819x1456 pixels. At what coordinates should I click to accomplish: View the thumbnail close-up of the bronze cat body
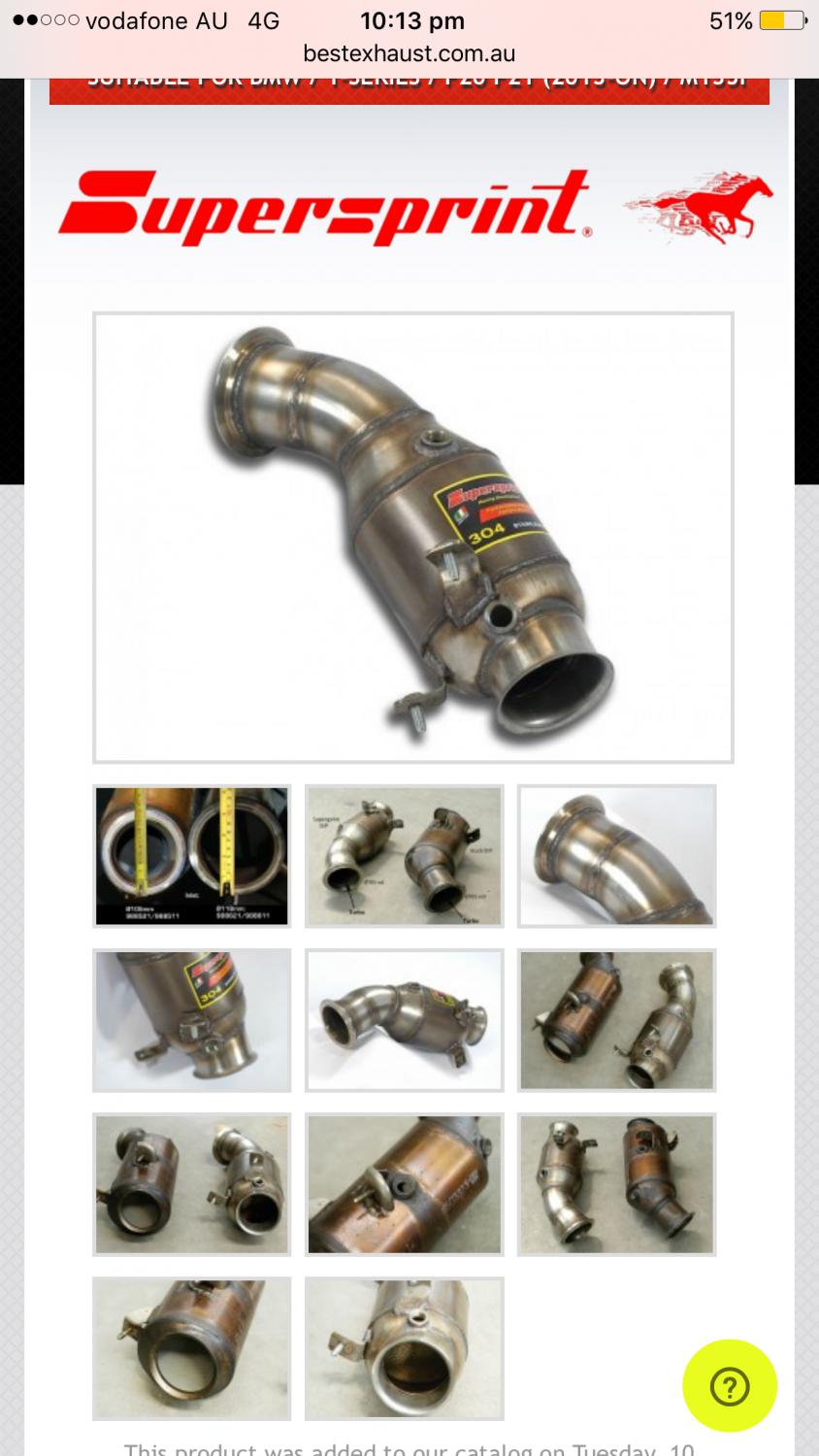coord(405,1184)
